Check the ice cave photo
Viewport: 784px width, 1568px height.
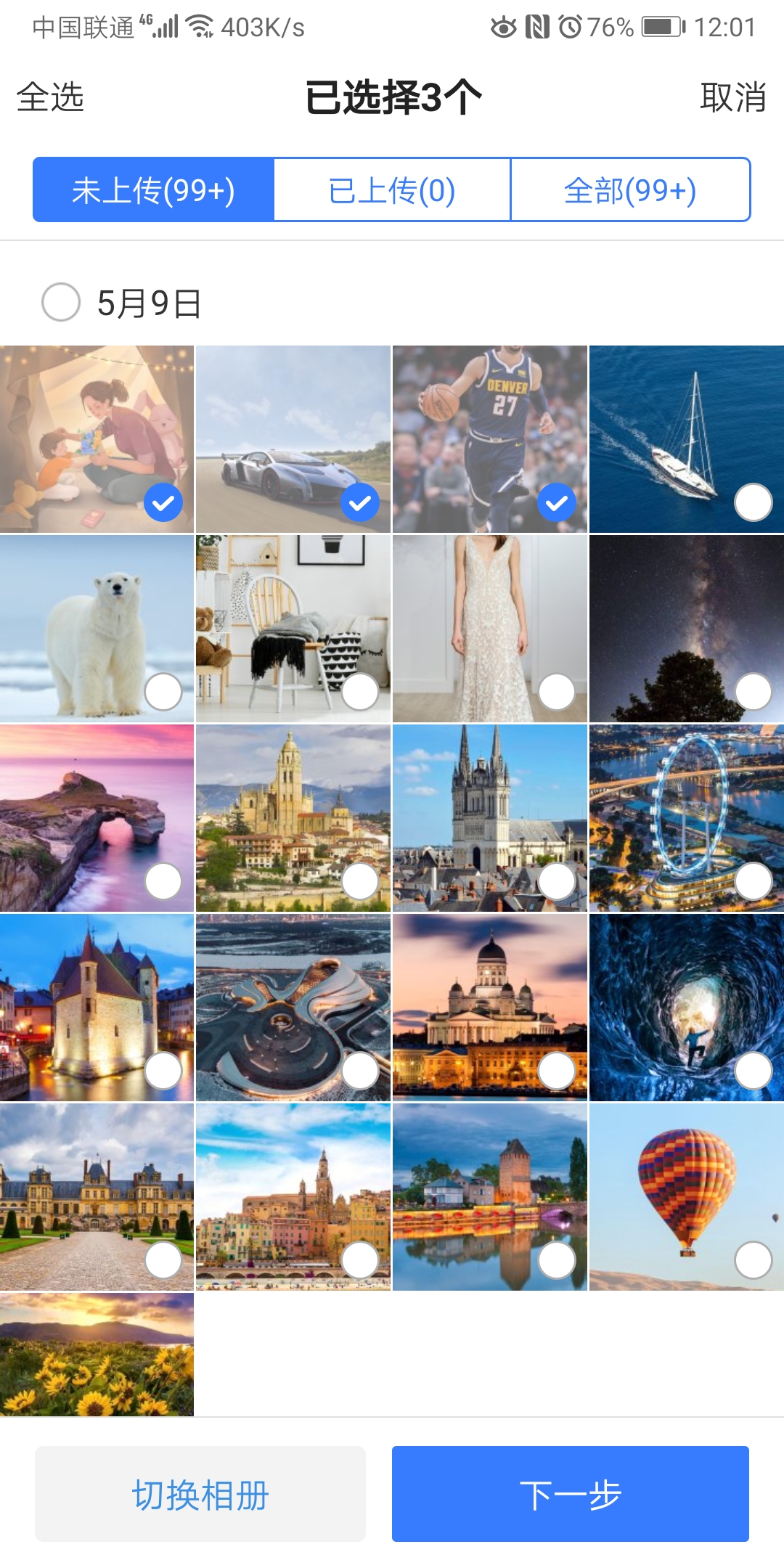pos(754,1071)
